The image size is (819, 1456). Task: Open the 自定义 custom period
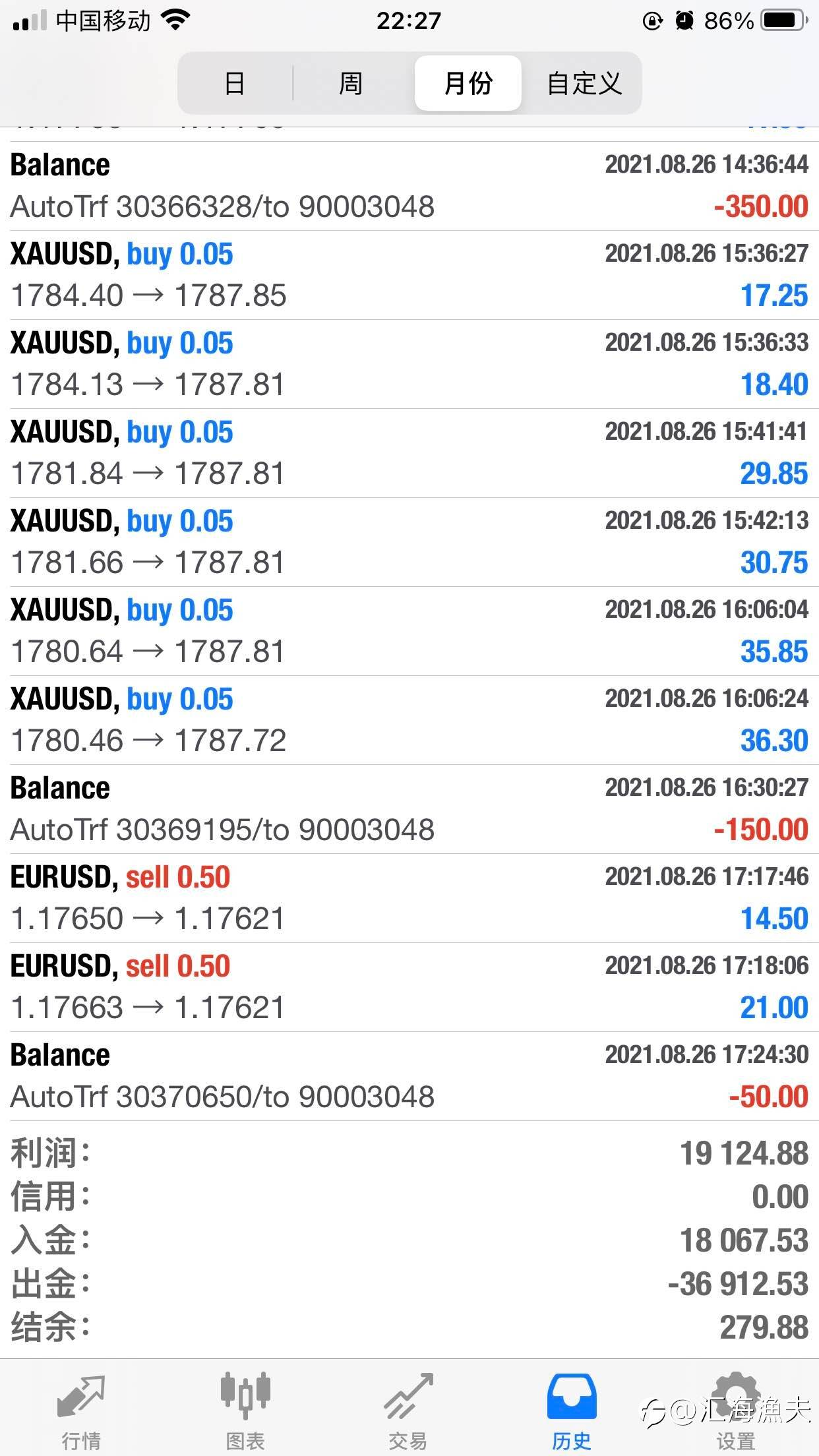(584, 83)
